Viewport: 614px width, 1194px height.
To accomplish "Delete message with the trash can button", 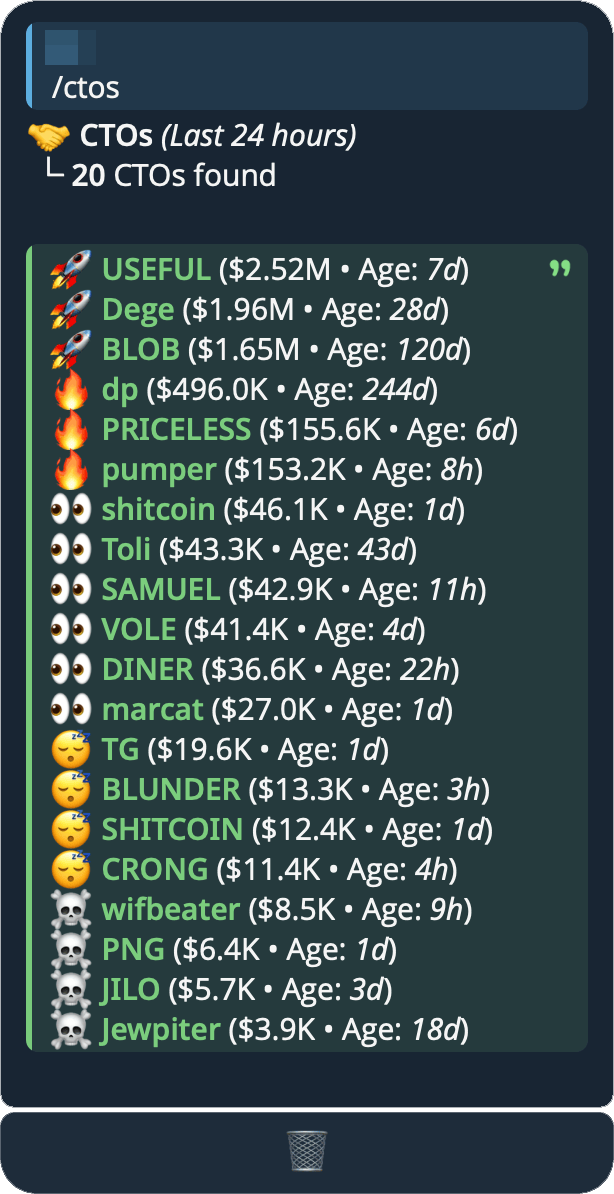I will click(306, 1151).
